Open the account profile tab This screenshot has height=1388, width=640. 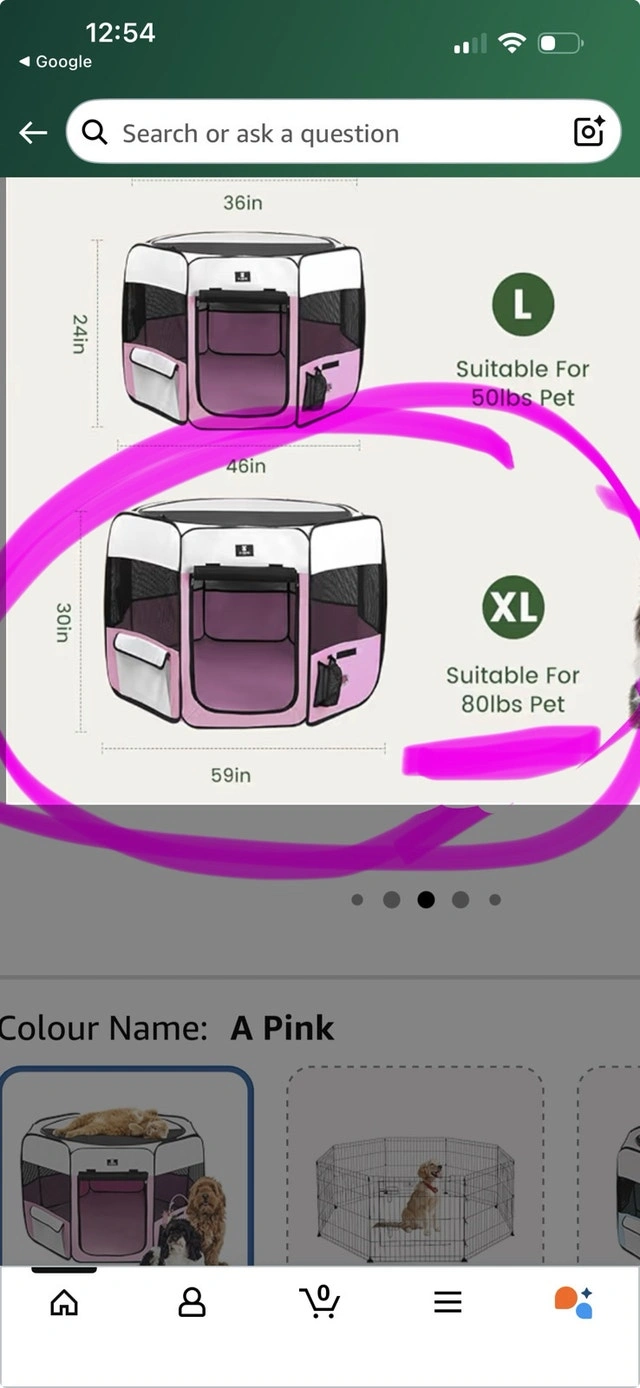point(191,1302)
